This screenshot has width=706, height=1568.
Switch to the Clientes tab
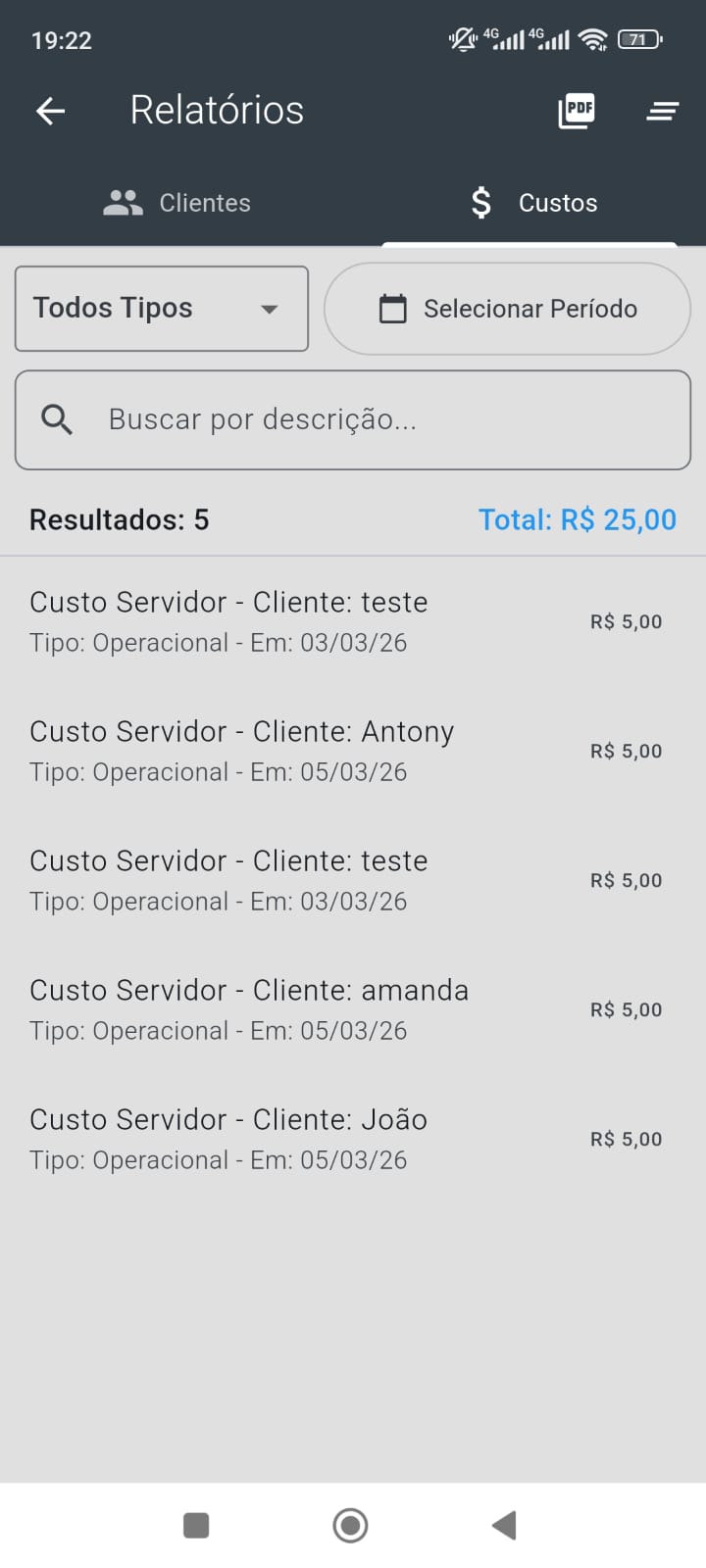(x=177, y=203)
